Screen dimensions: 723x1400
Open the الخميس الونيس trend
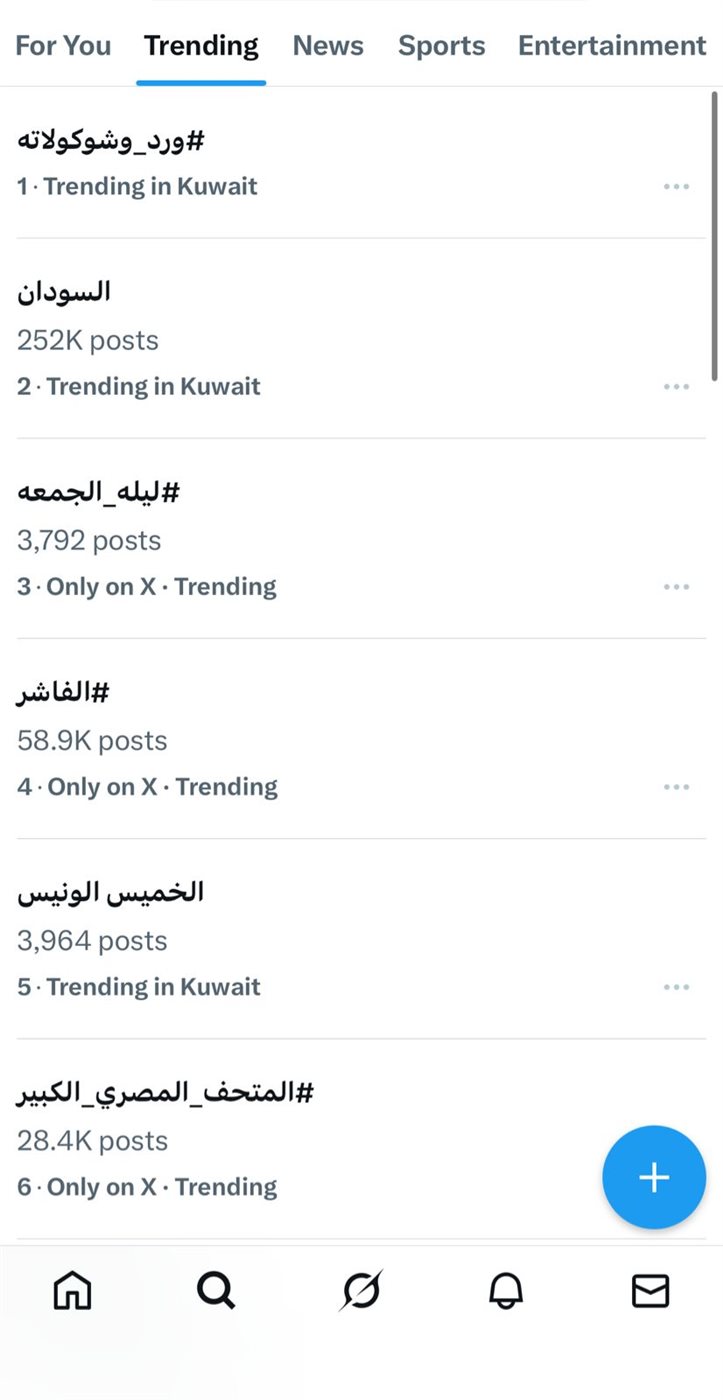(x=110, y=892)
